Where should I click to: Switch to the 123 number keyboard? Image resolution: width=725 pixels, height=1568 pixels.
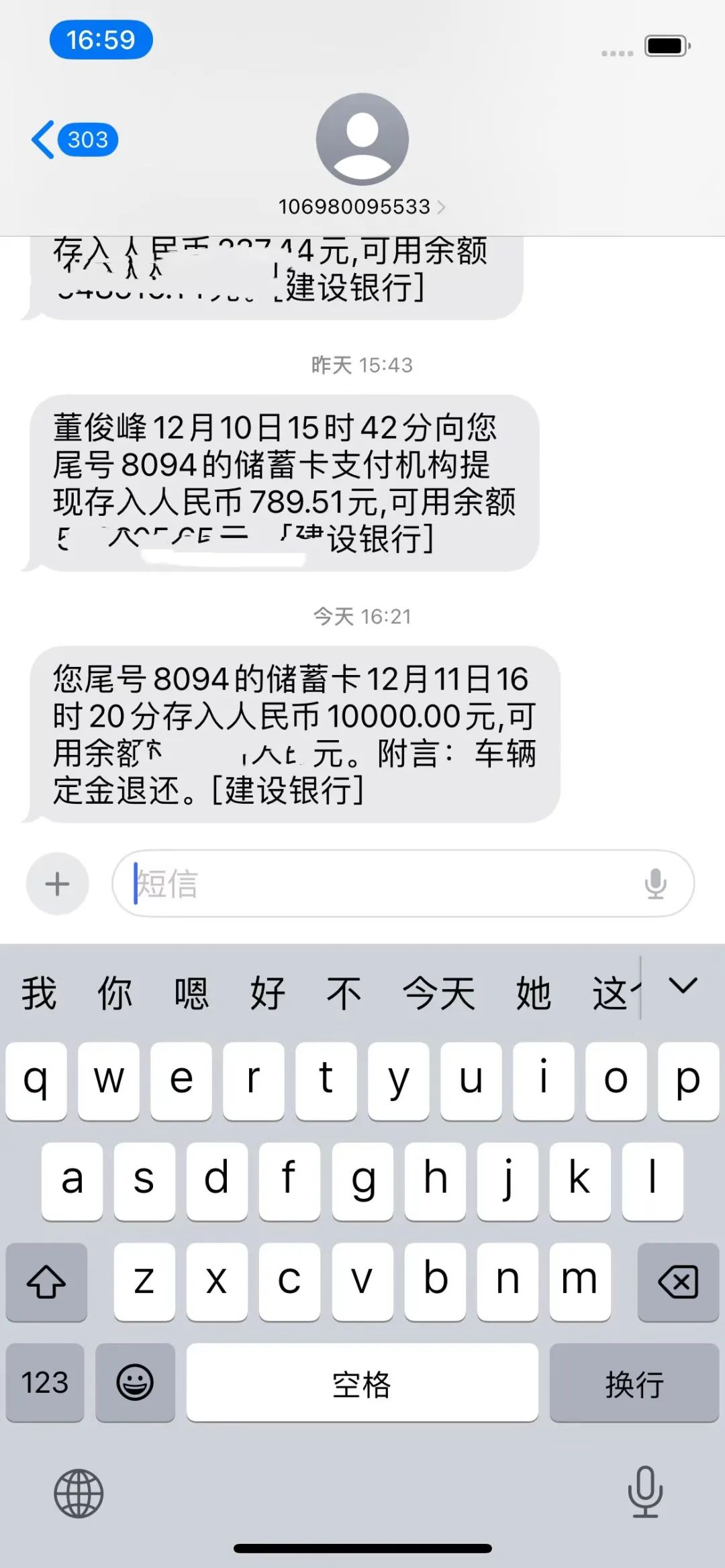point(45,1382)
